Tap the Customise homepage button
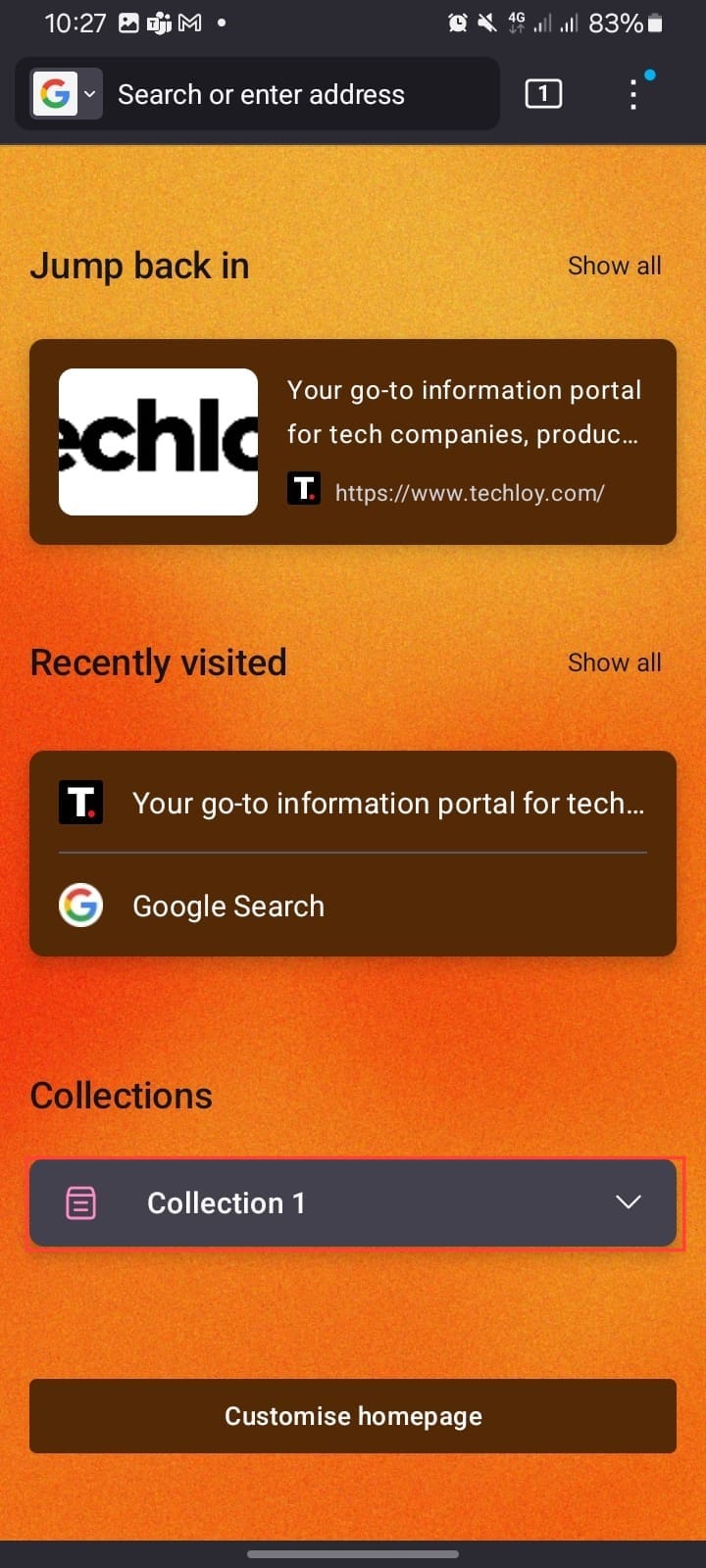The width and height of the screenshot is (706, 1568). pyautogui.click(x=353, y=1416)
